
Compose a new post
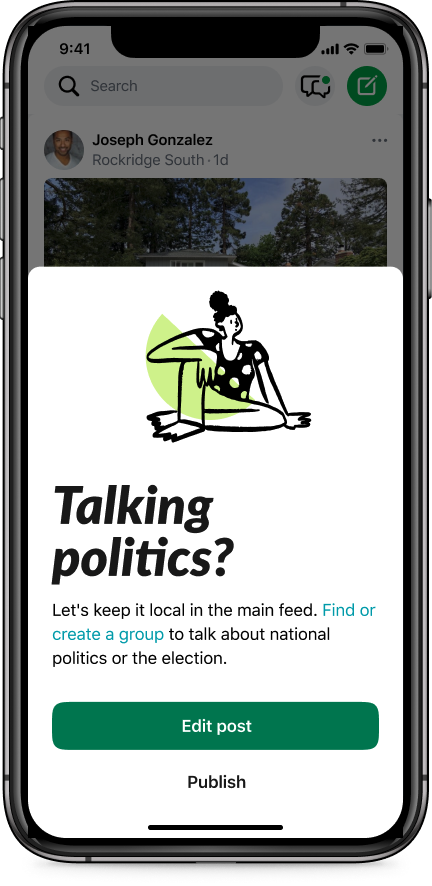click(366, 86)
